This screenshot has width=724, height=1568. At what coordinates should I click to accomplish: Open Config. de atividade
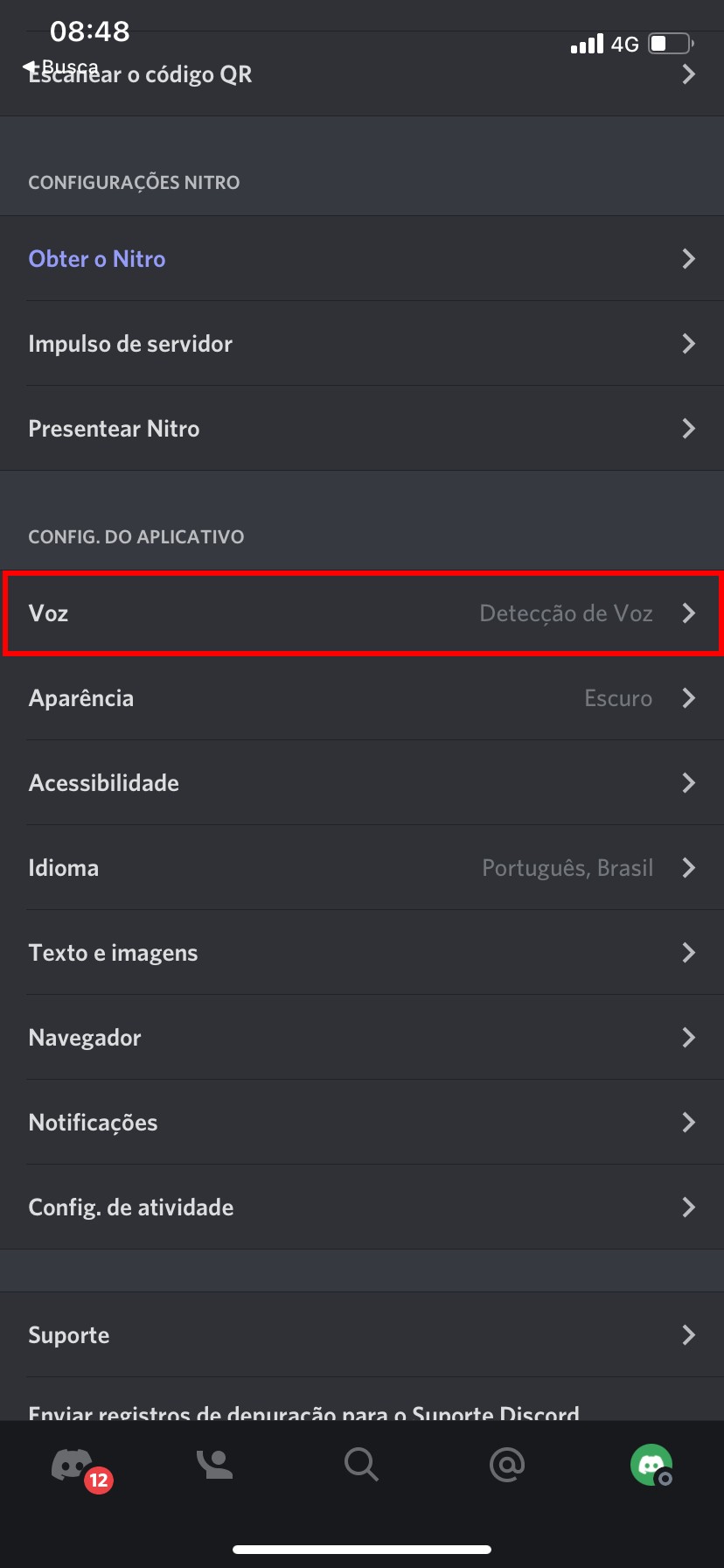coord(362,1207)
